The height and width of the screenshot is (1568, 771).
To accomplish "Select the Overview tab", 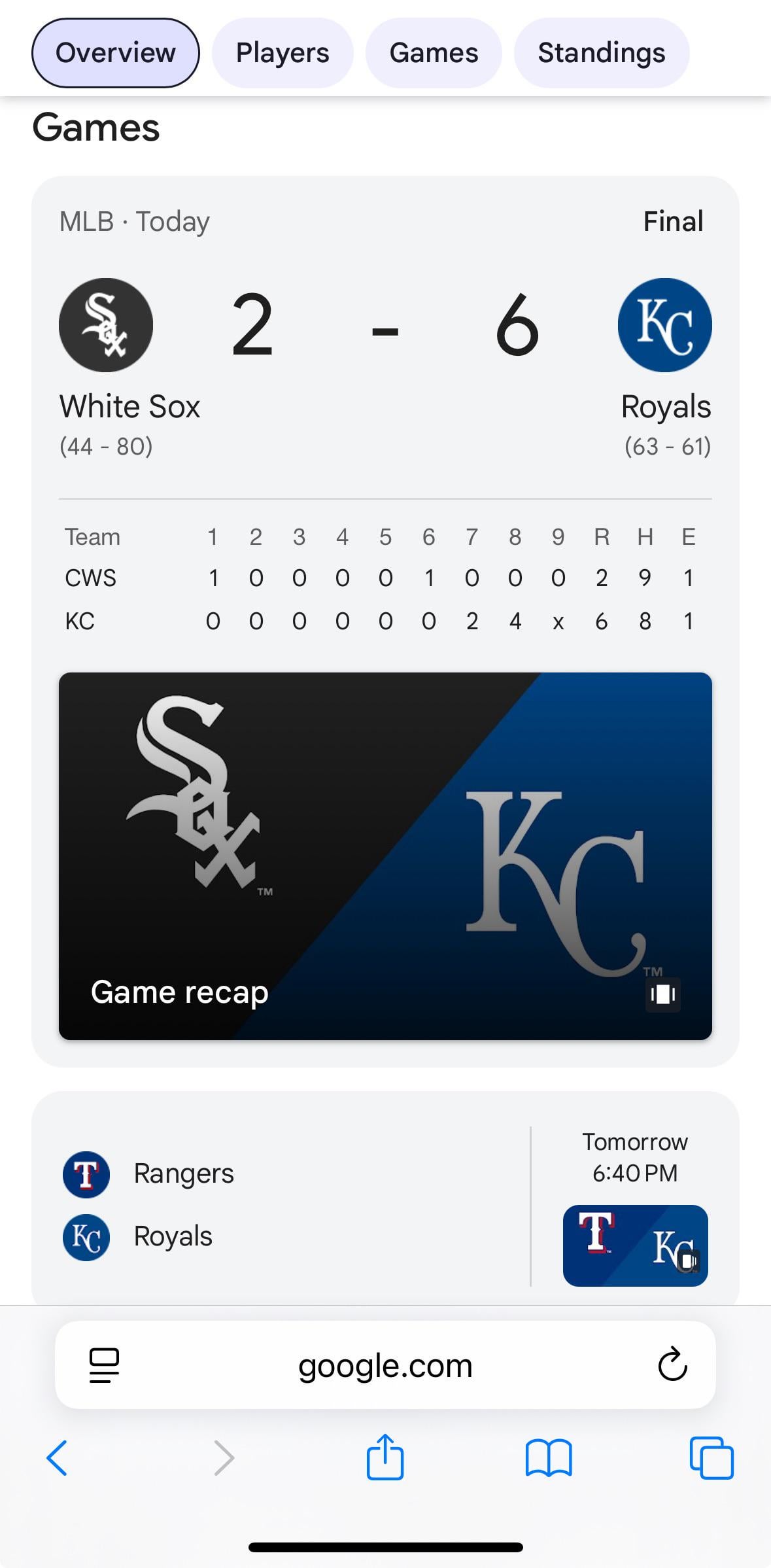I will (116, 53).
